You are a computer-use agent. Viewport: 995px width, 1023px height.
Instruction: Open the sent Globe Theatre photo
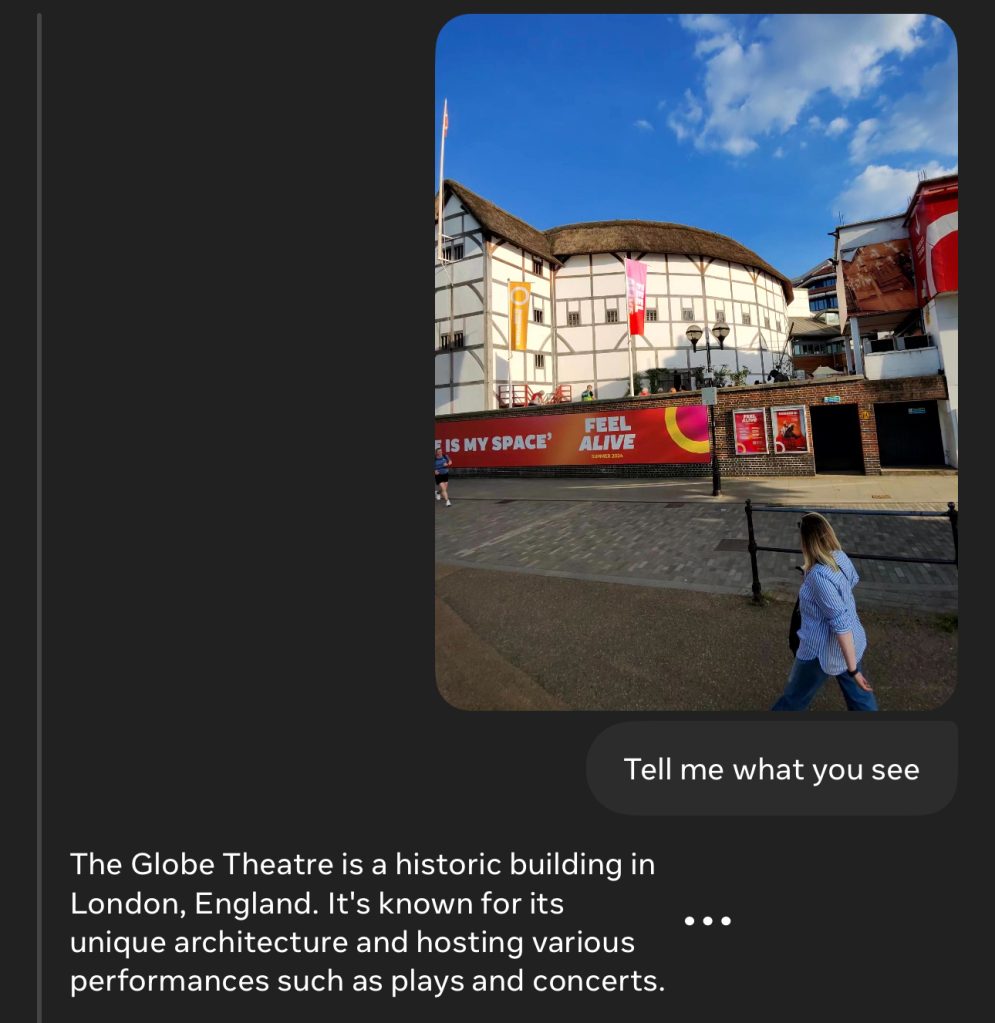(696, 362)
